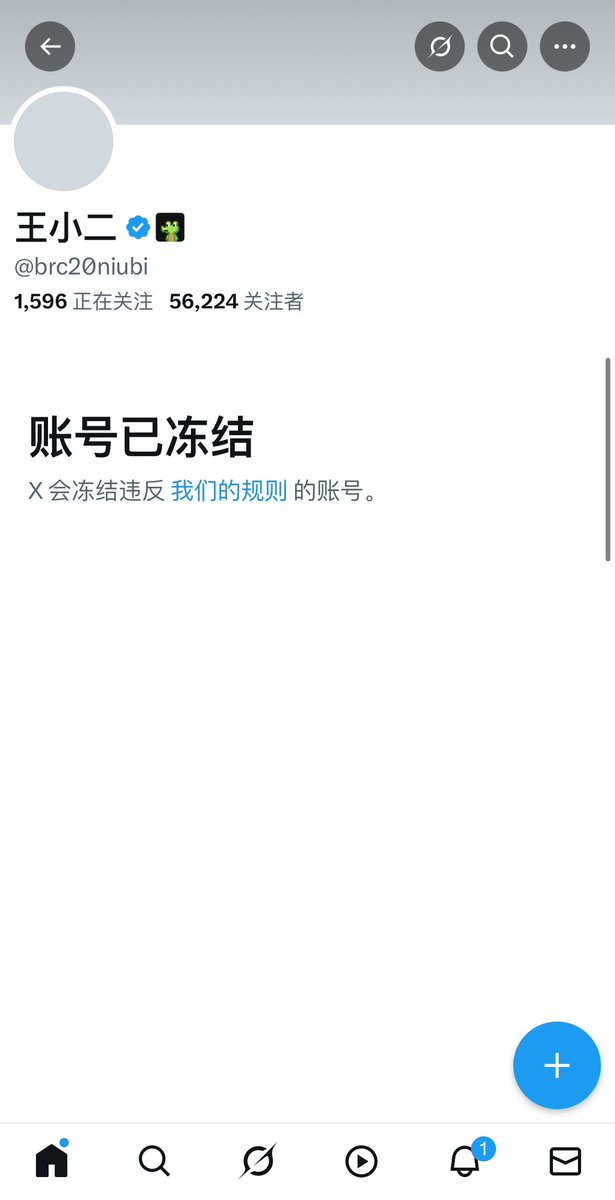This screenshot has width=615, height=1200.
Task: Switch to the Home tab
Action: (x=51, y=1160)
